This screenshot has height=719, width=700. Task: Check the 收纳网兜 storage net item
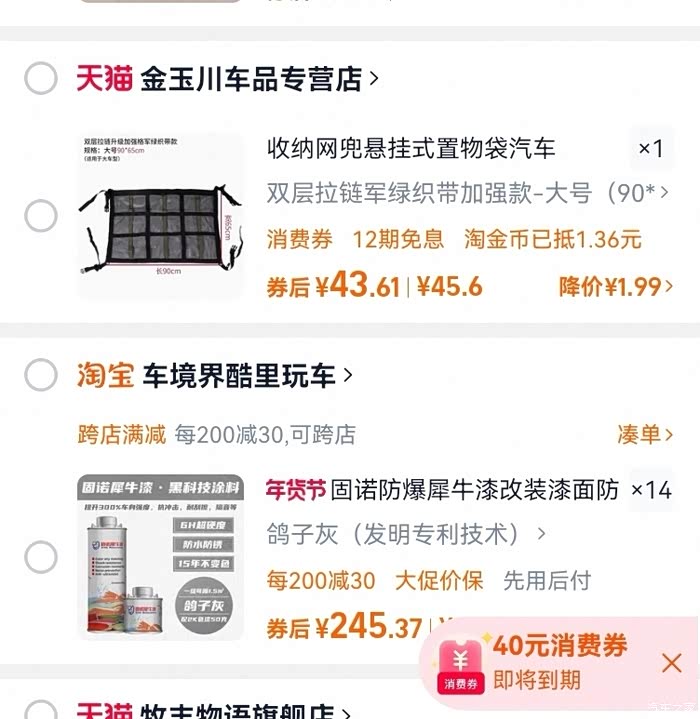[x=41, y=216]
